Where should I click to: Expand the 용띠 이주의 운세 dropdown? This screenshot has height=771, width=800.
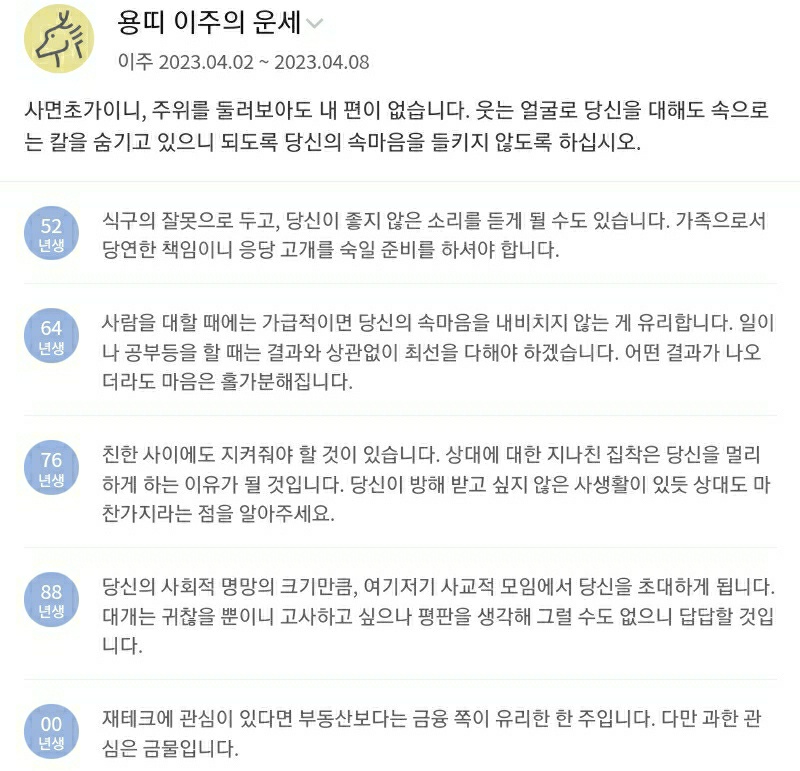coord(315,25)
